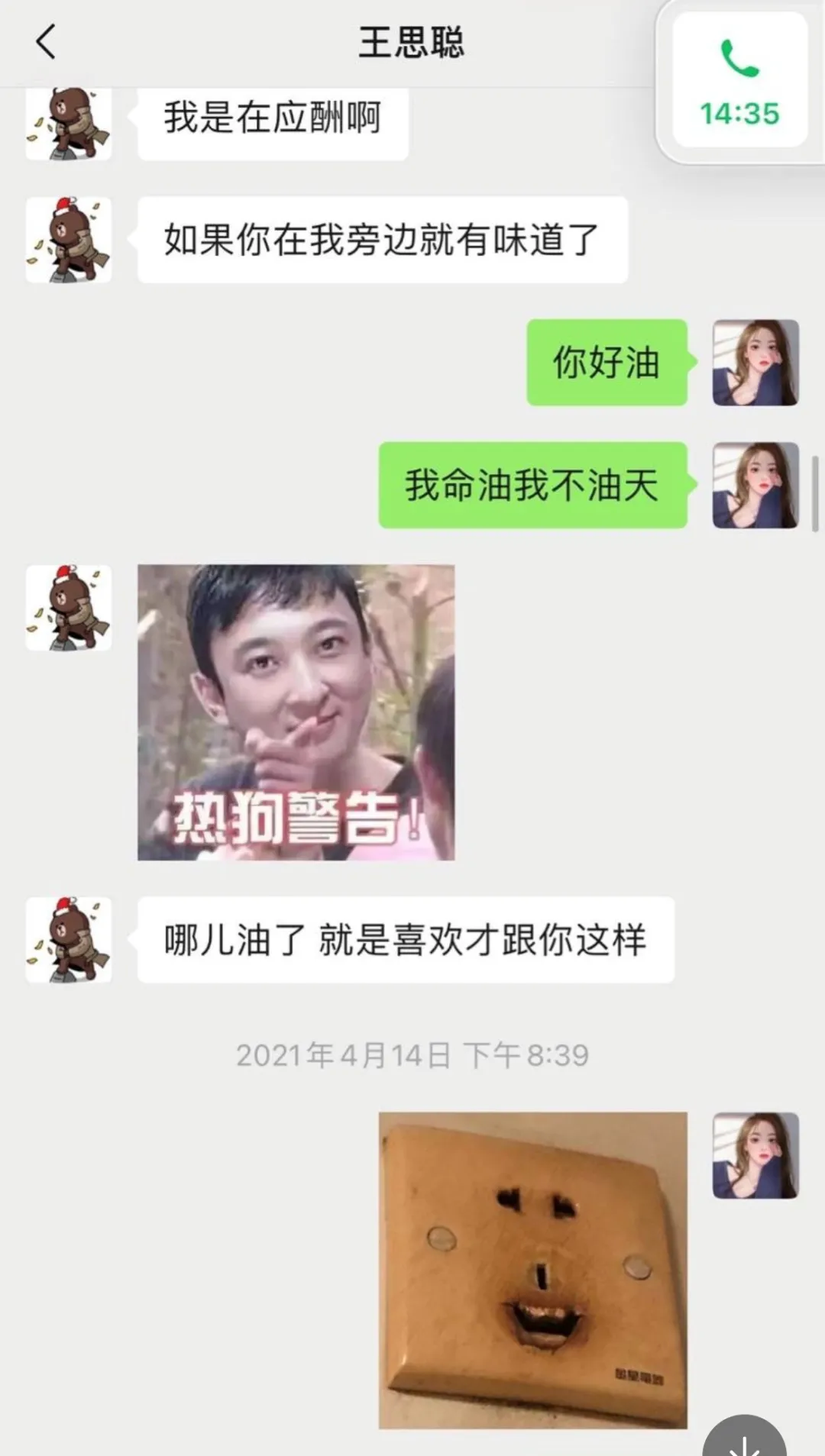This screenshot has width=825, height=1456.
Task: Tap the bubble '如果你在我旁边就有味道了'
Action: pos(380,239)
